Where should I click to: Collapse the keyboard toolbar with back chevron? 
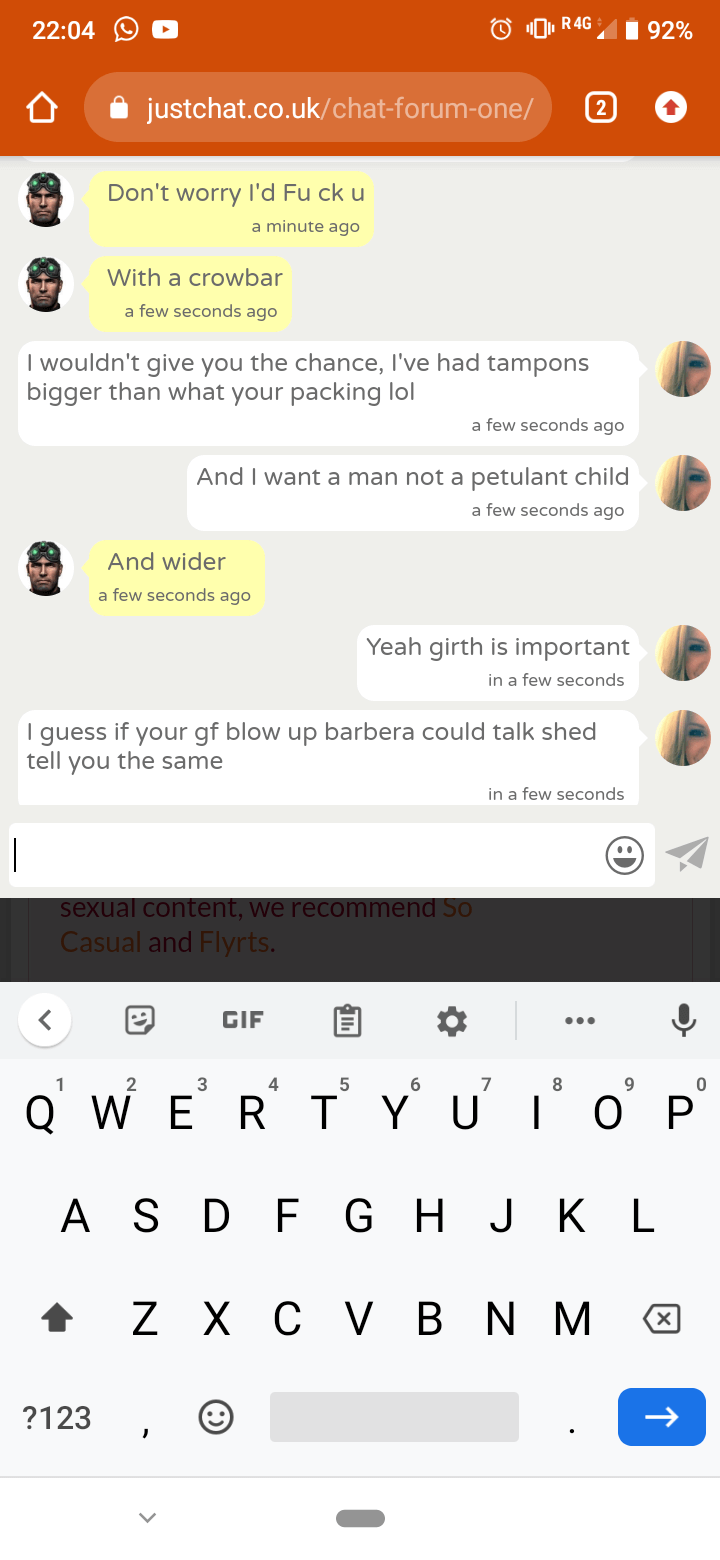[44, 1020]
